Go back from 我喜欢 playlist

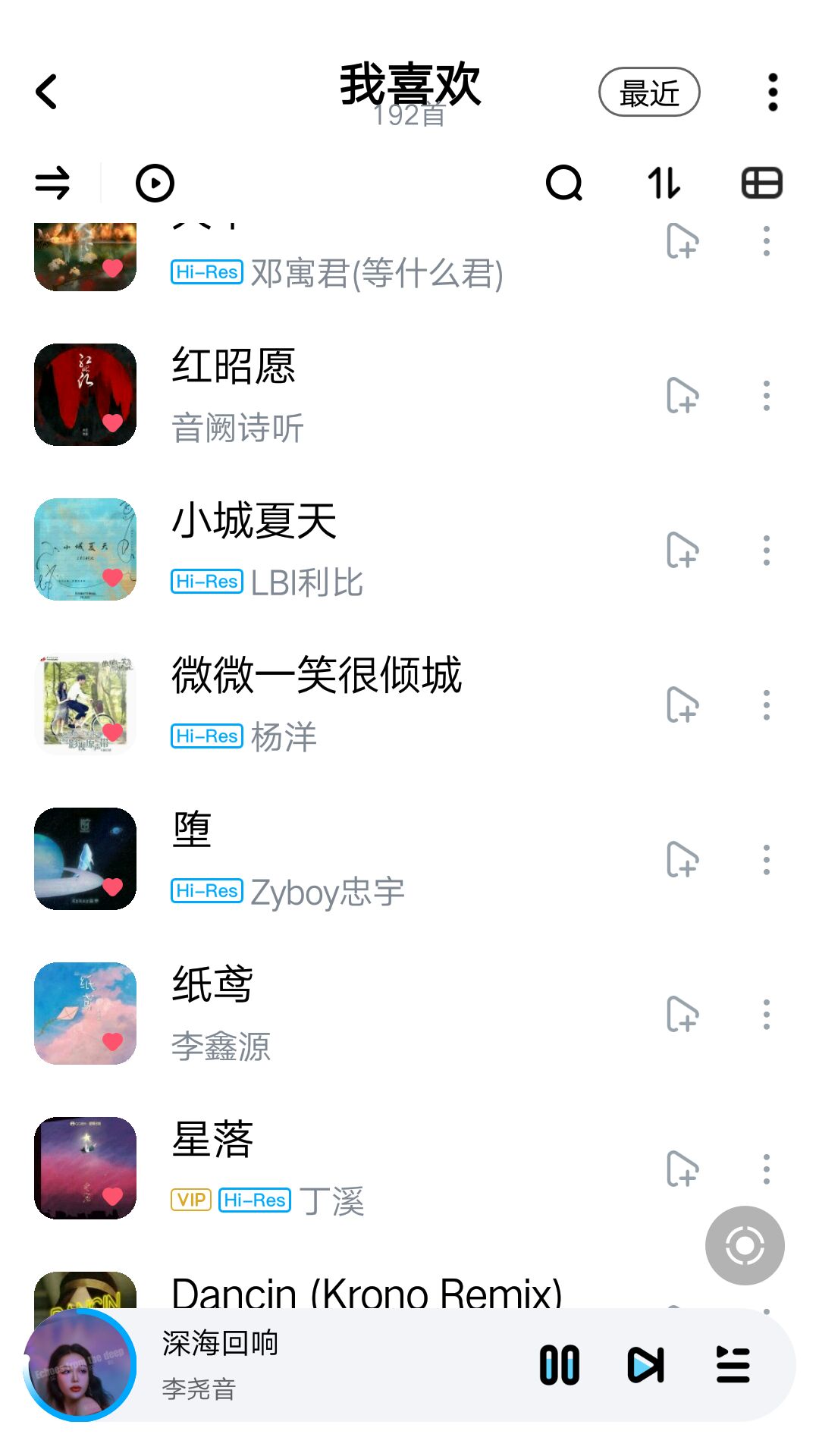point(47,92)
